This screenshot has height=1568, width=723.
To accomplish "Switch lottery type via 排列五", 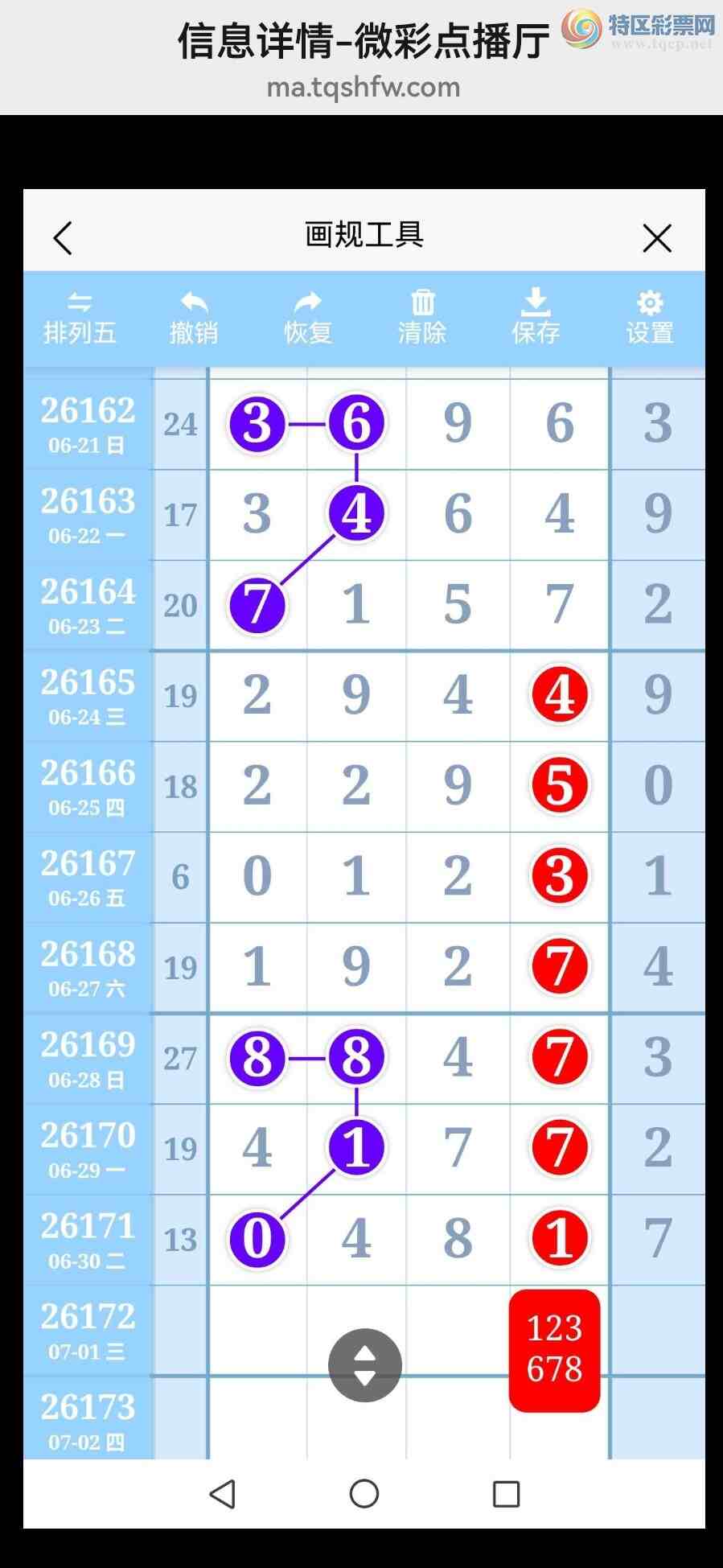I will (x=80, y=319).
